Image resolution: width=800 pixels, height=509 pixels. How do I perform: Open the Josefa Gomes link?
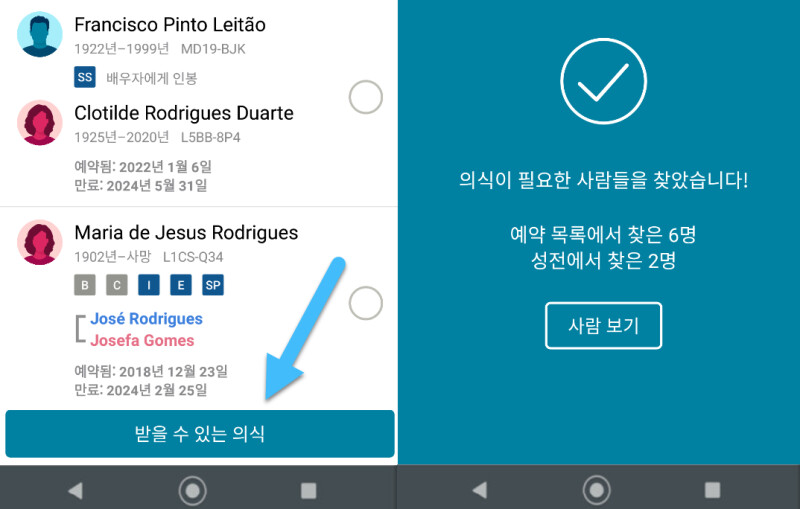coord(142,341)
